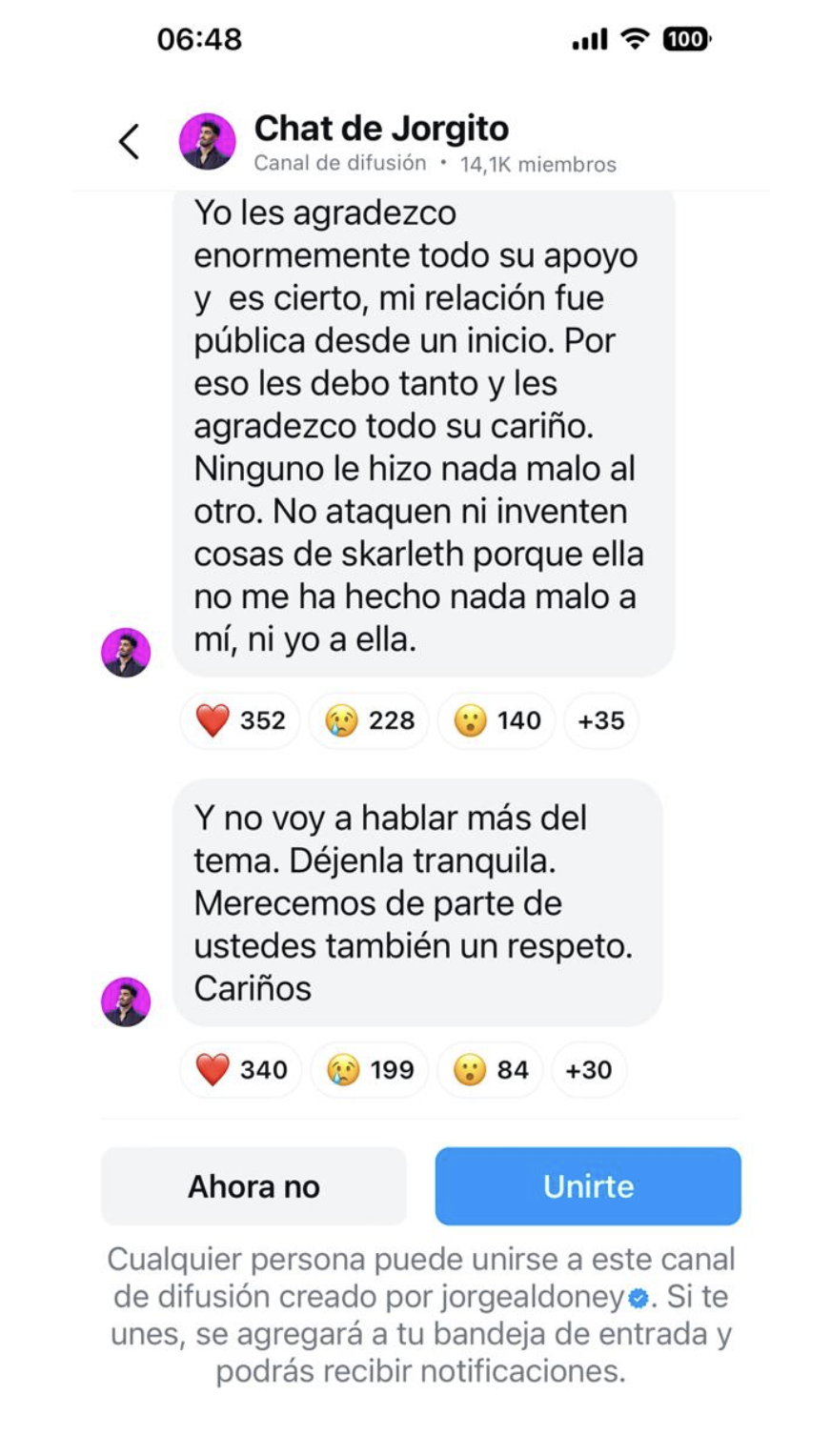
Task: Tap the crying reaction showing 199
Action: [370, 1069]
